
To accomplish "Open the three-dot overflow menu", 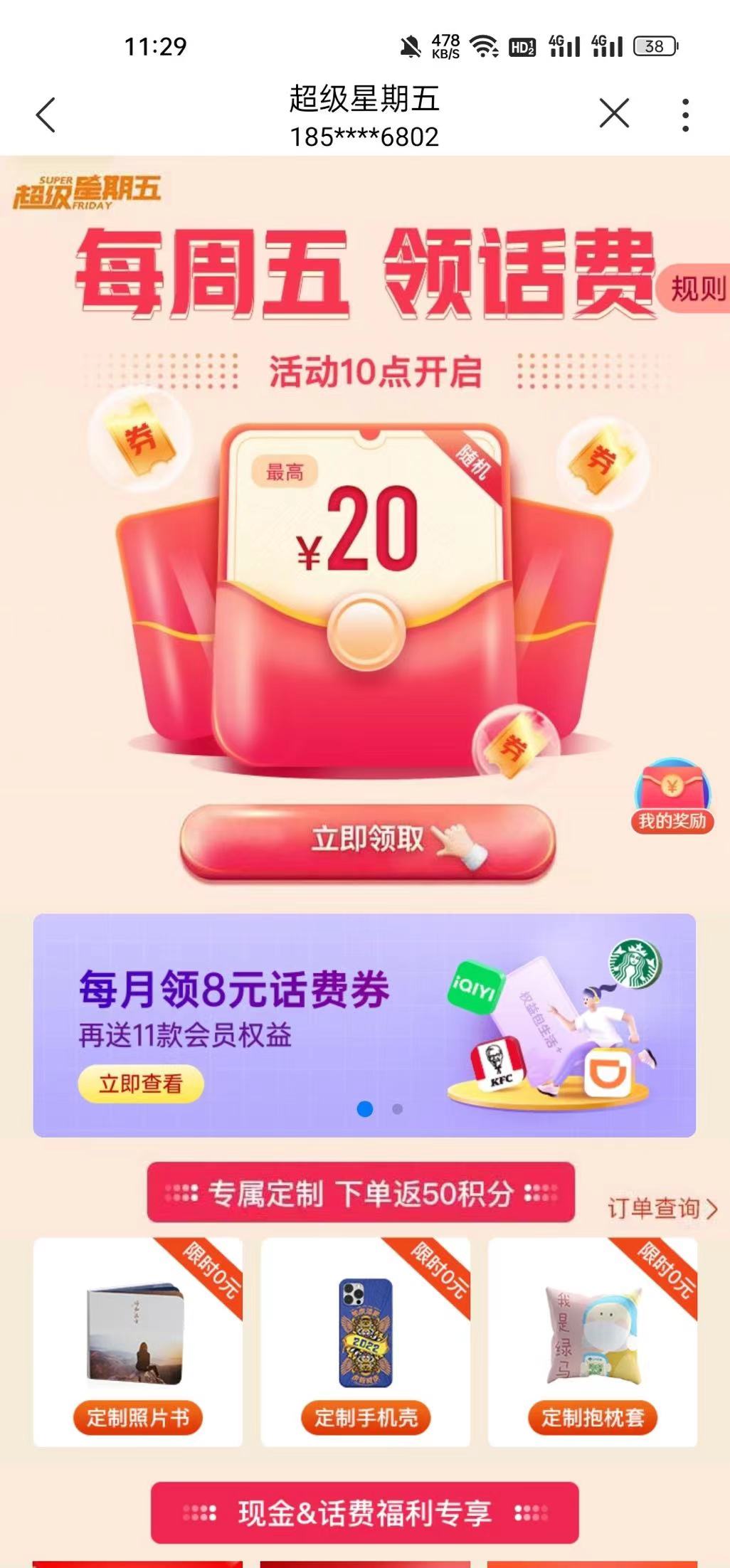I will (x=684, y=115).
